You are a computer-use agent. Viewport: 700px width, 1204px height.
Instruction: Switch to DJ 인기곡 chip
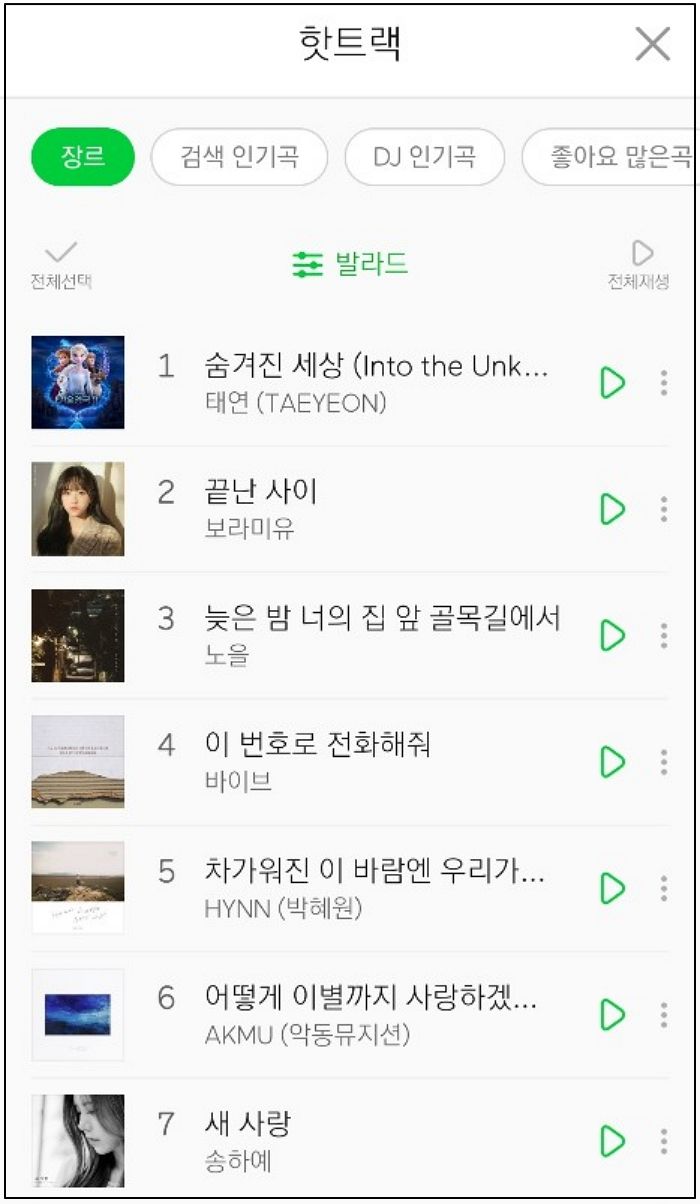pos(424,157)
